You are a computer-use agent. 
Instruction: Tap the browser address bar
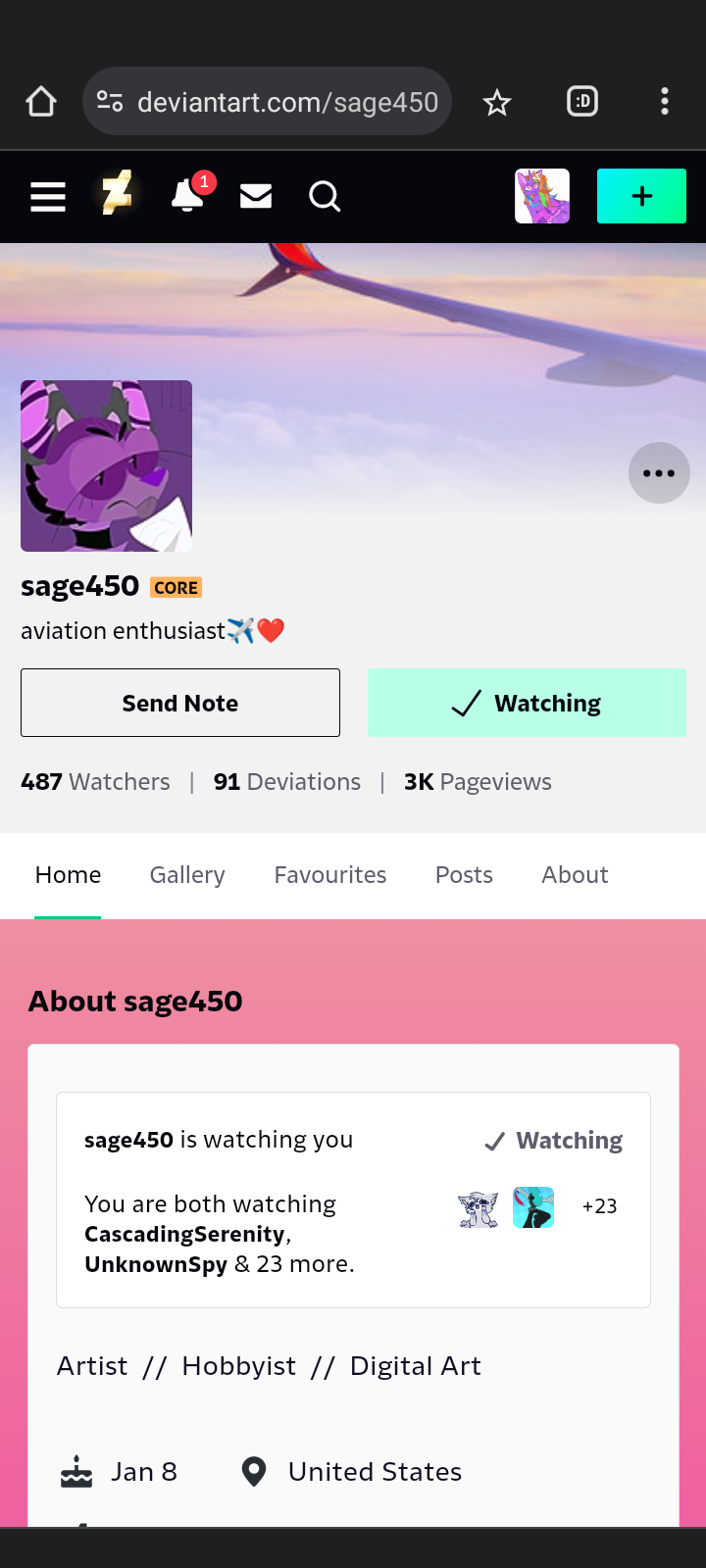tap(286, 102)
